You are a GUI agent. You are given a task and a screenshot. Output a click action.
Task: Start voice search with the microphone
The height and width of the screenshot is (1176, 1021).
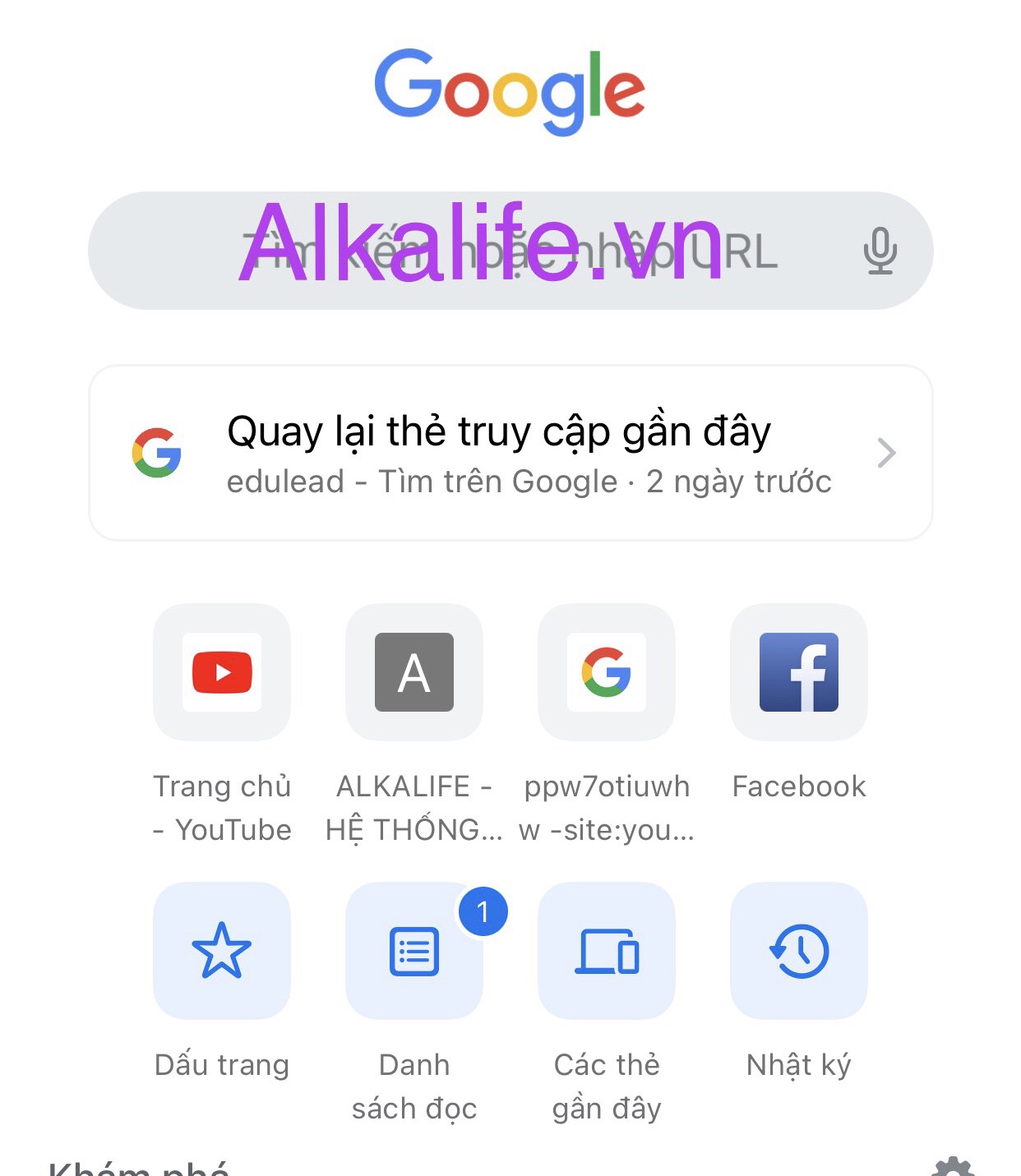880,251
